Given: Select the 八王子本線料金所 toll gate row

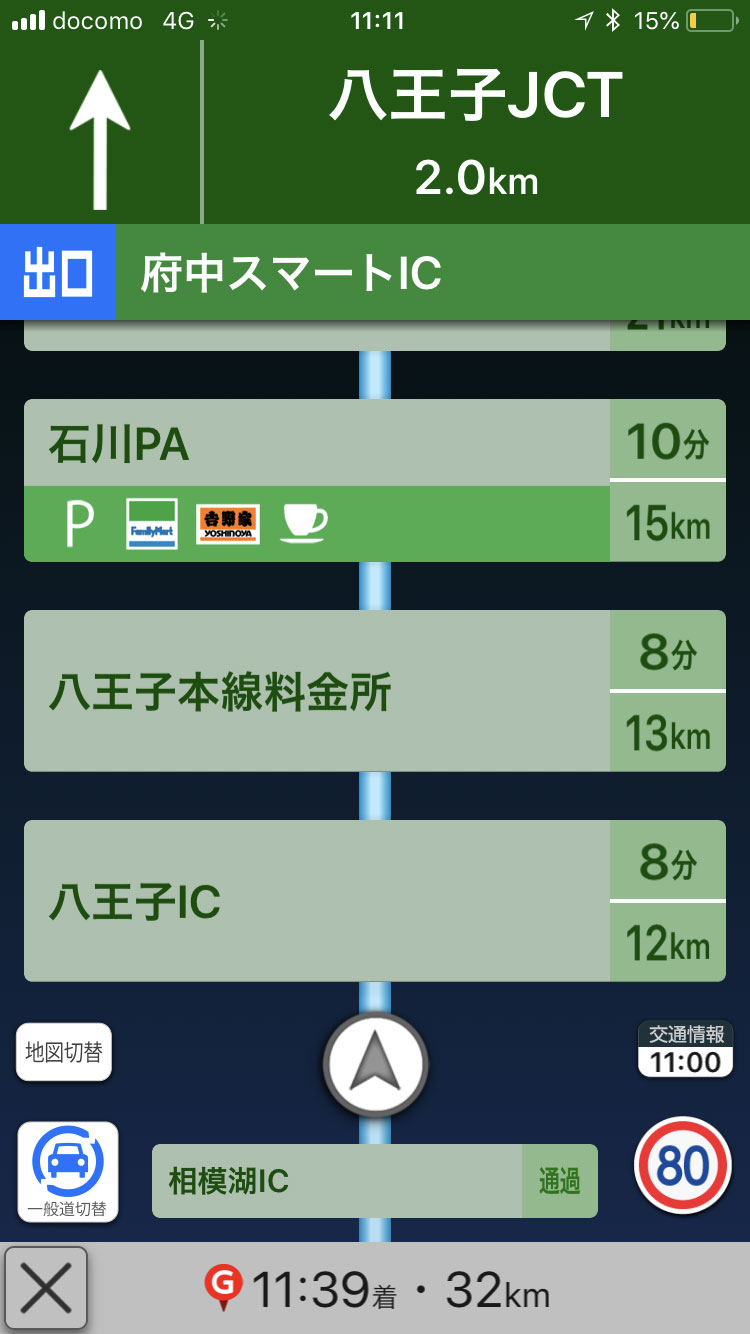Looking at the screenshot, I should pyautogui.click(x=374, y=691).
